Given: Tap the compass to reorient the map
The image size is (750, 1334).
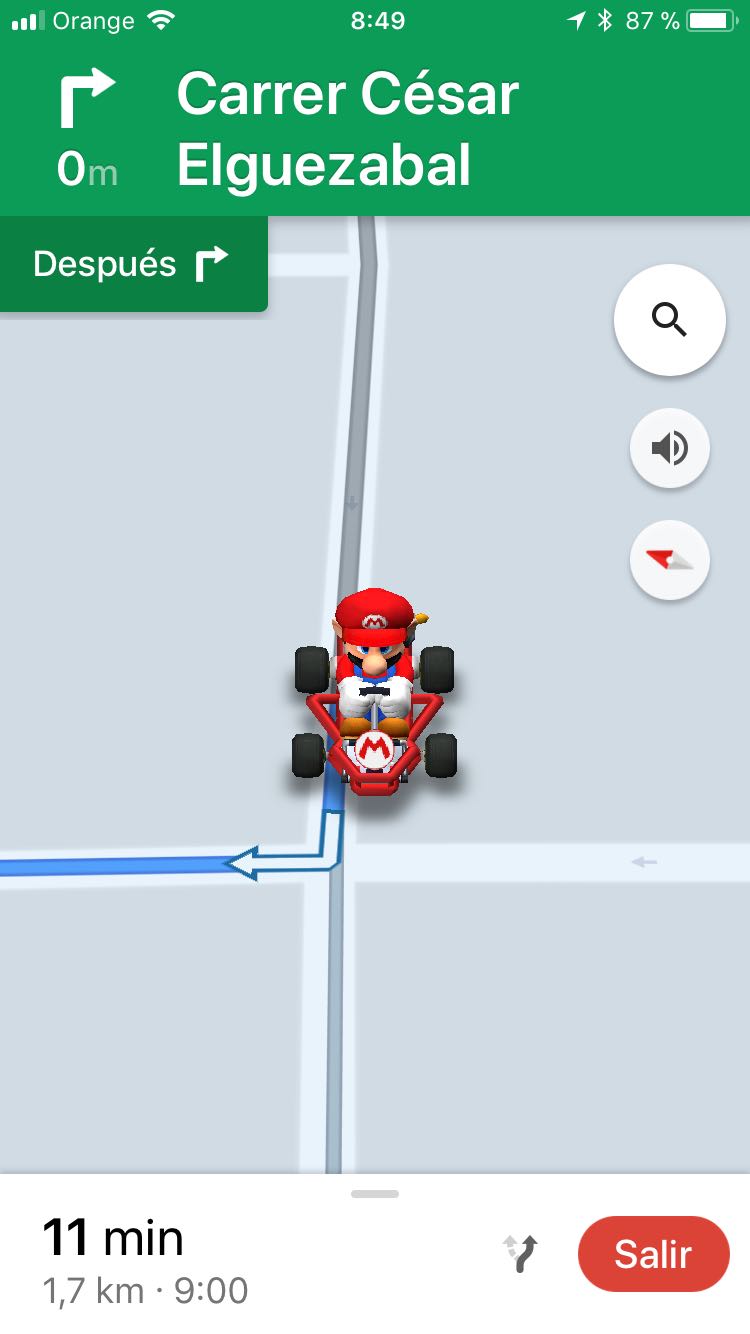Looking at the screenshot, I should tap(669, 559).
